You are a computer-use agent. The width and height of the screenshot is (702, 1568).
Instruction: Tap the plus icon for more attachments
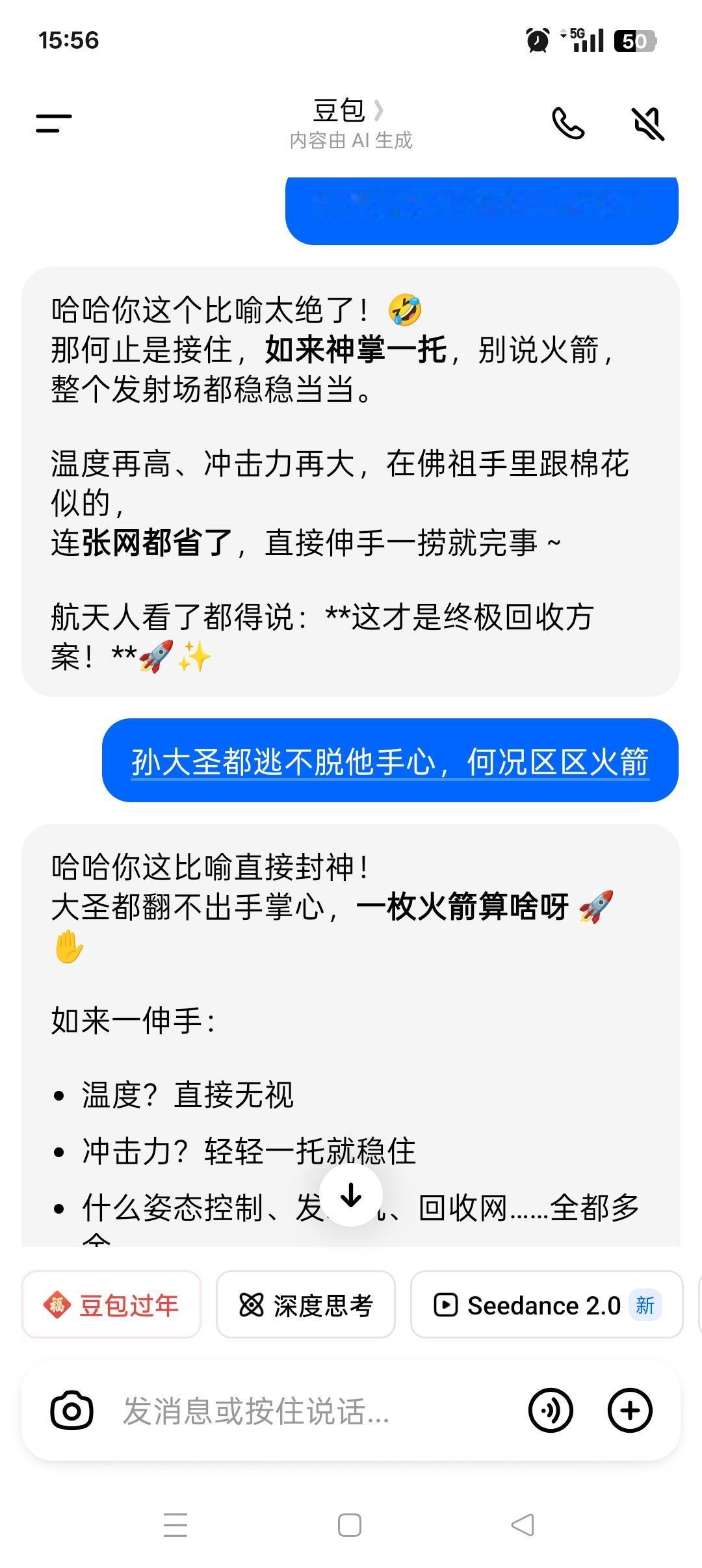click(x=629, y=1411)
